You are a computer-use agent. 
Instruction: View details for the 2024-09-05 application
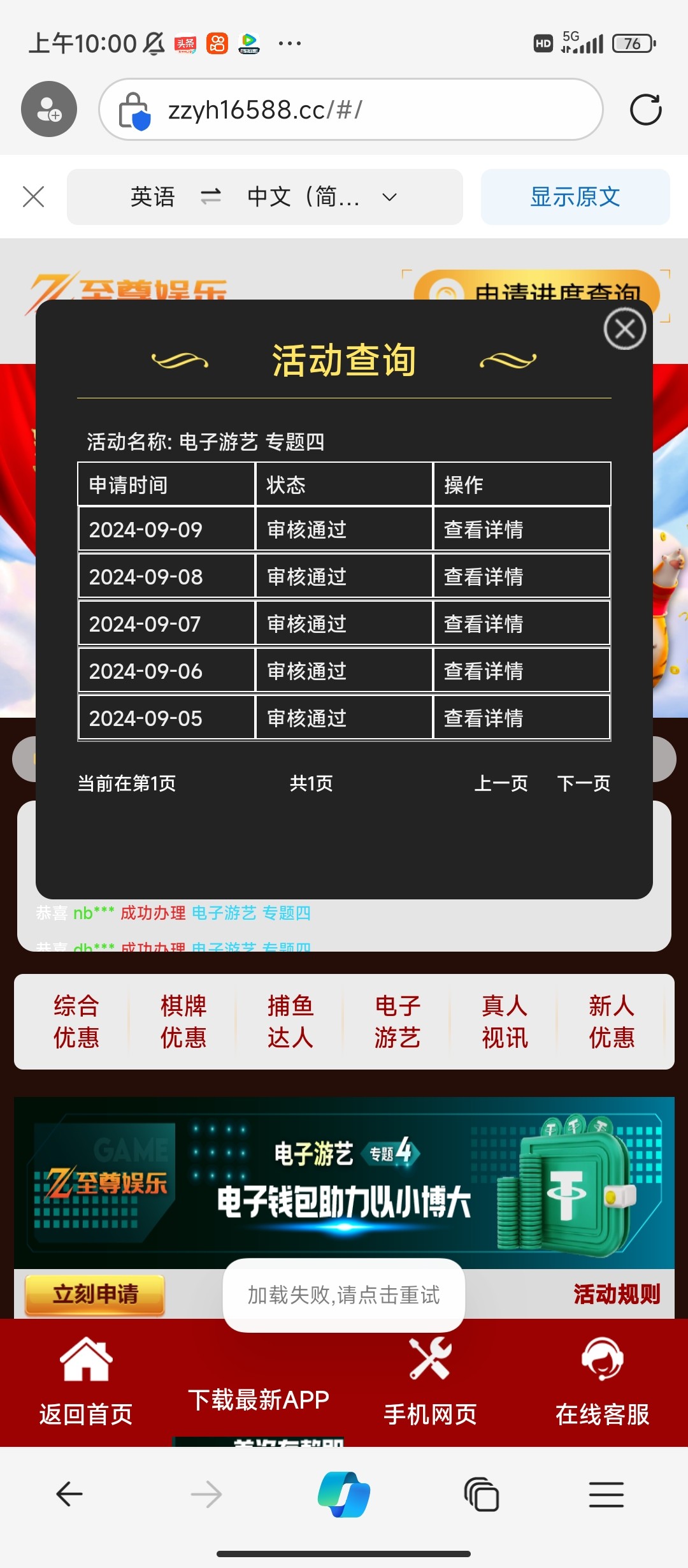point(484,718)
